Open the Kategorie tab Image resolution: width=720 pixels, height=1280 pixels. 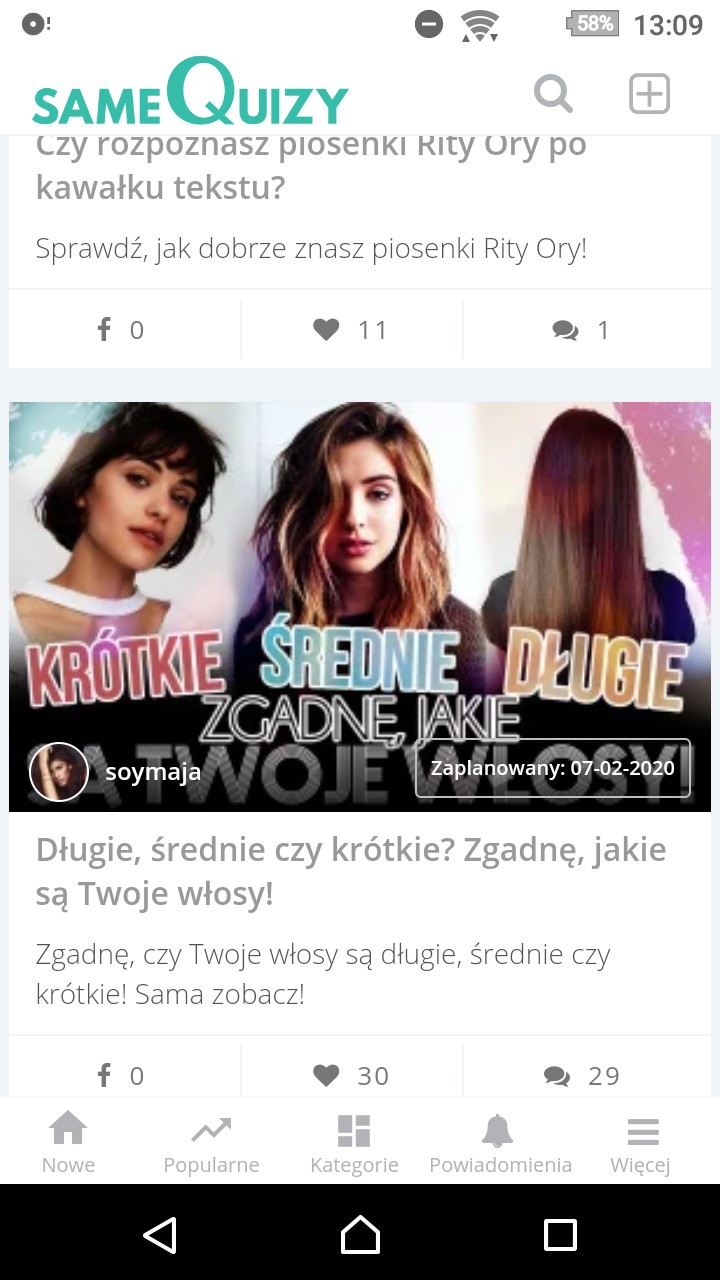click(354, 1143)
